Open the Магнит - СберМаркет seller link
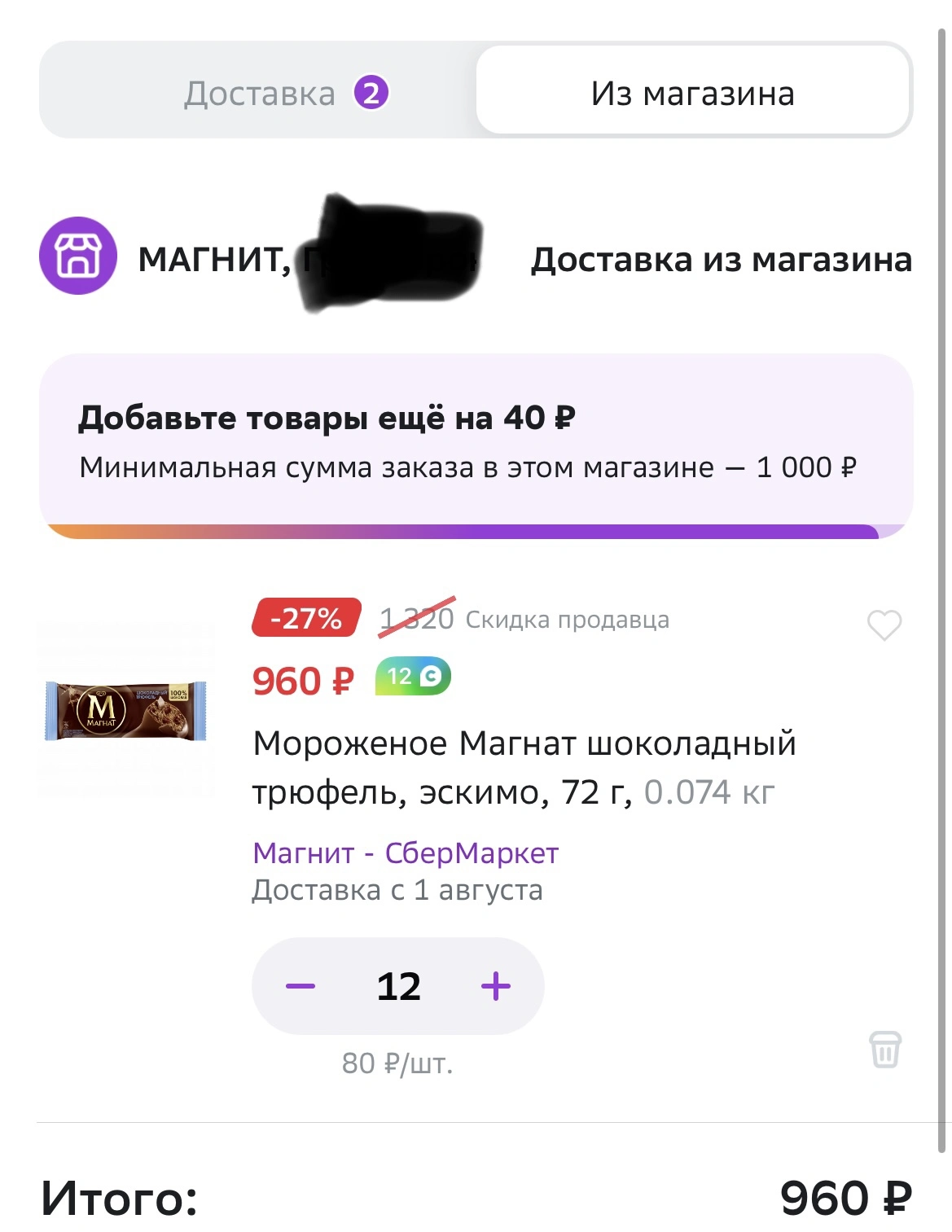This screenshot has height=1232, width=952. [x=406, y=853]
